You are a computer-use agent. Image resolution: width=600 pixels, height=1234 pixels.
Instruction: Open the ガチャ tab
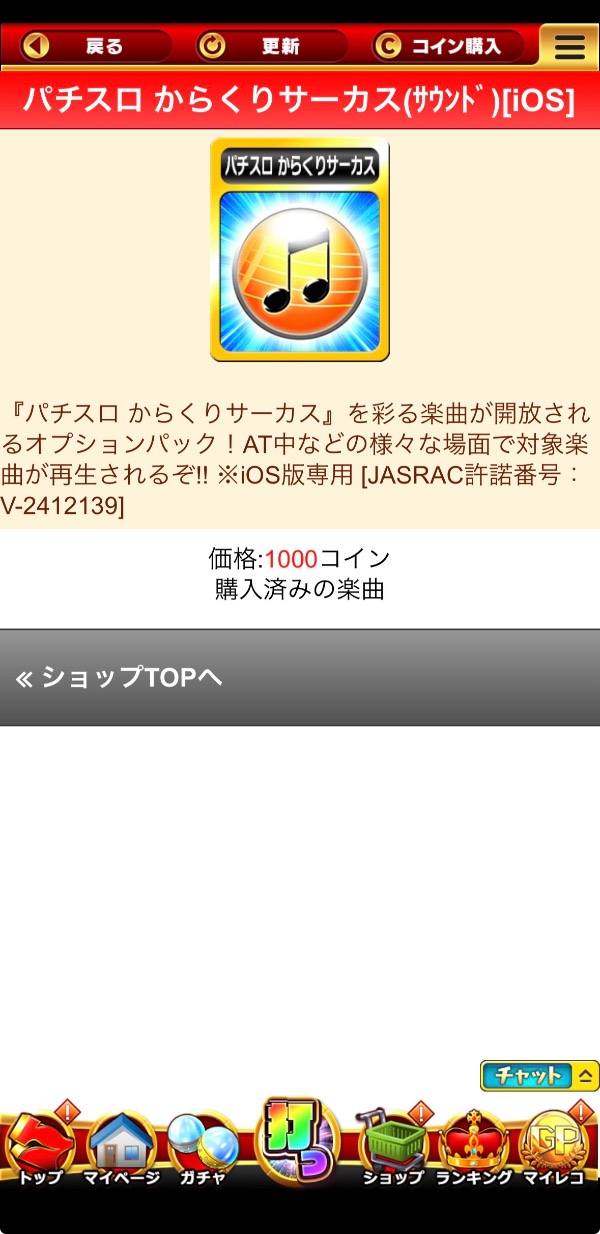(x=203, y=1148)
